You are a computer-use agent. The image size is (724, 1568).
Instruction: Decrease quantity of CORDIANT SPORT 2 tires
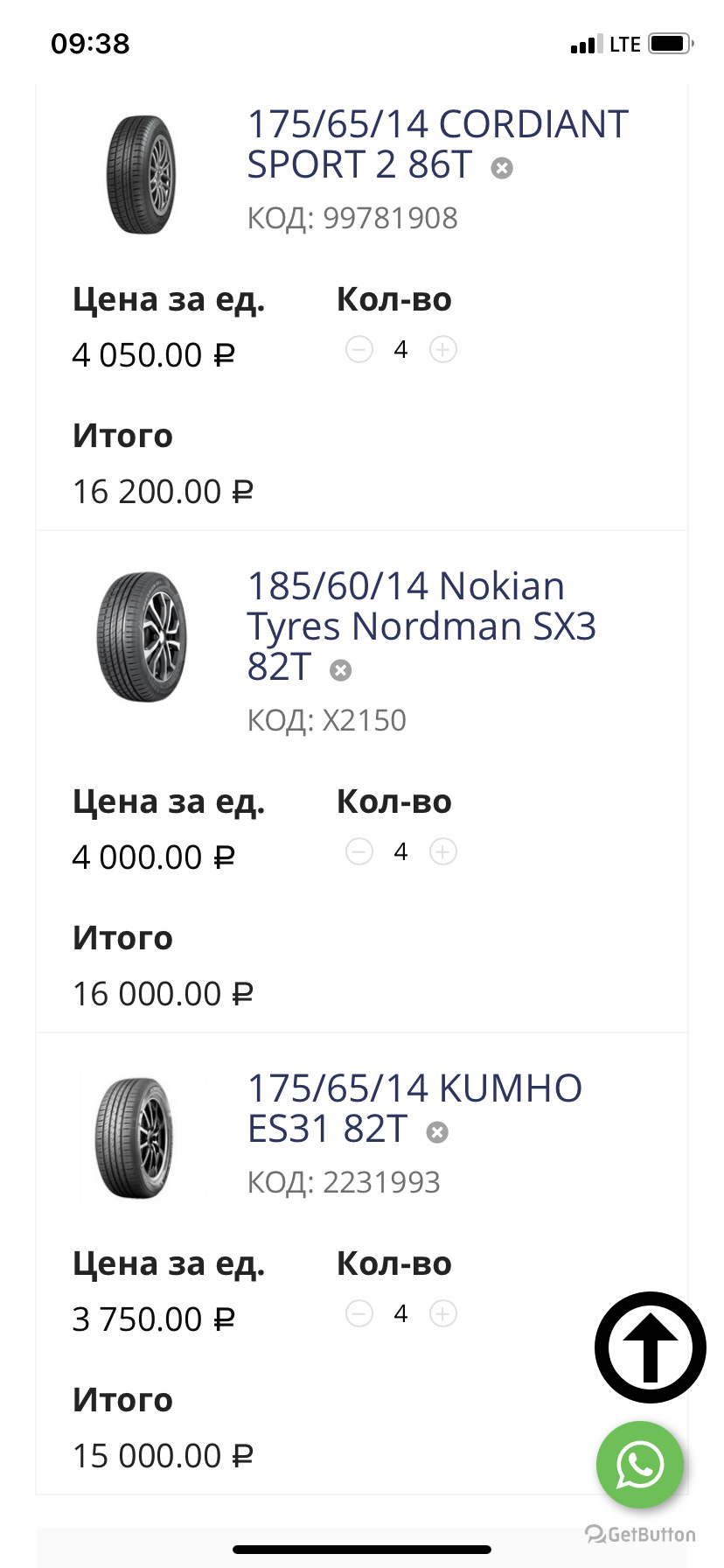pyautogui.click(x=359, y=350)
